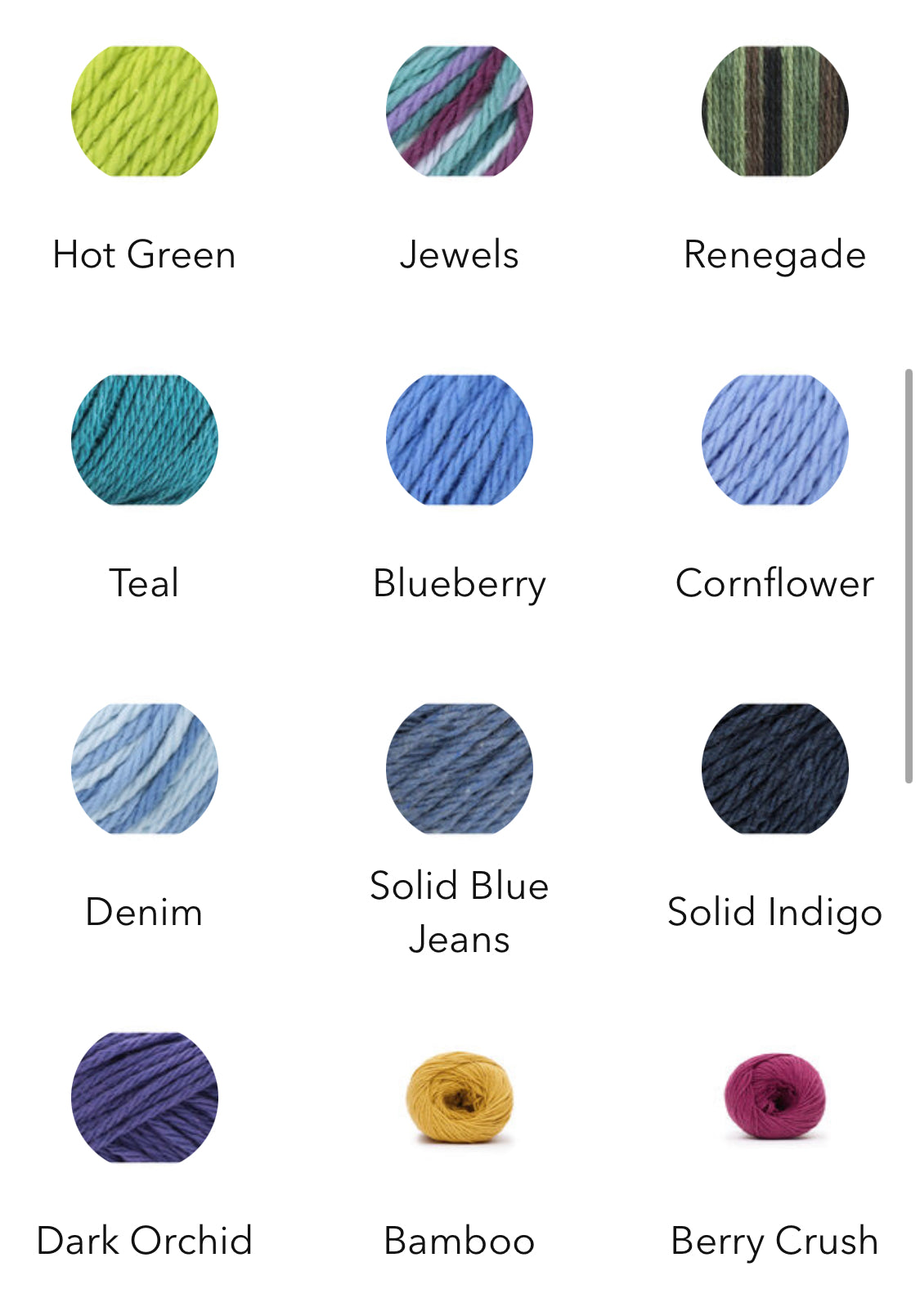The image size is (920, 1316).
Task: Select the Hot Green yarn color
Action: point(144,111)
